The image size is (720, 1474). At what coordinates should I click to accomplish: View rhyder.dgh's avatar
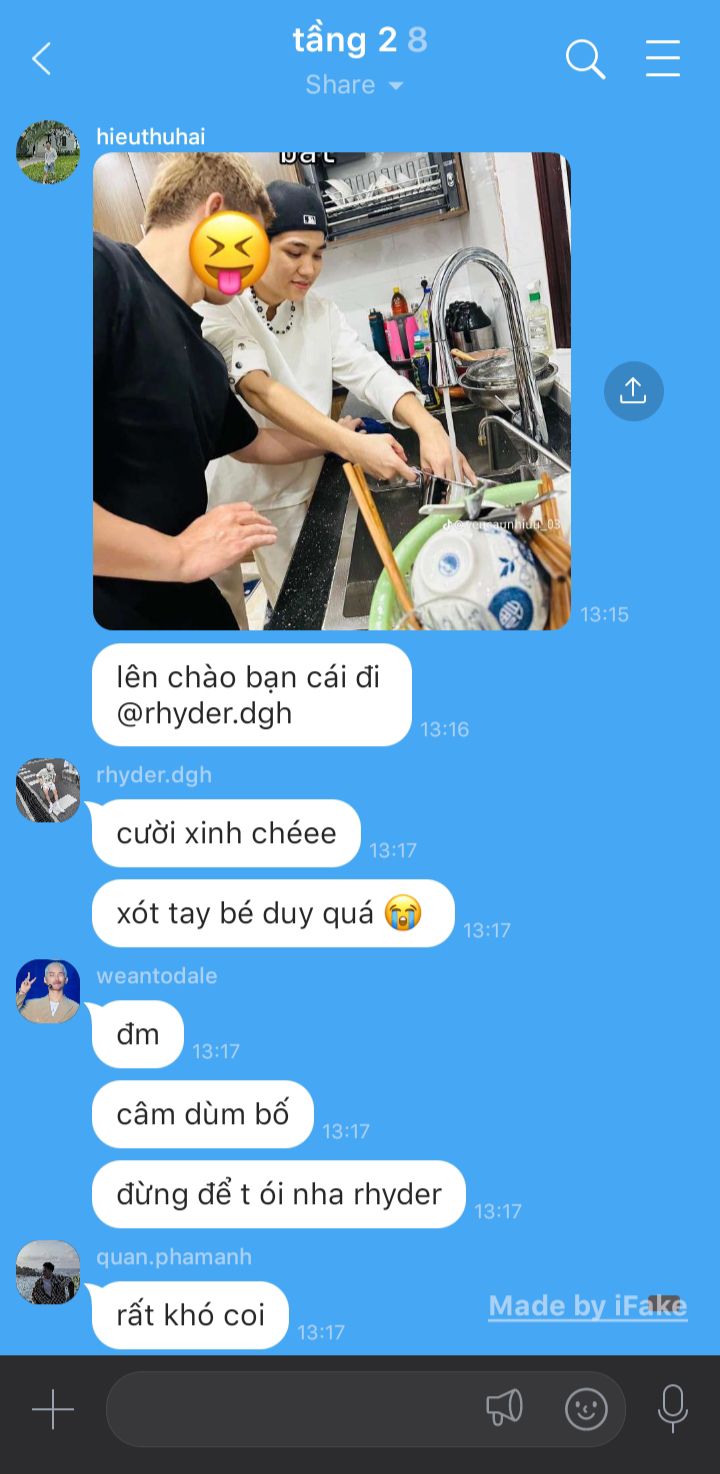[x=47, y=790]
